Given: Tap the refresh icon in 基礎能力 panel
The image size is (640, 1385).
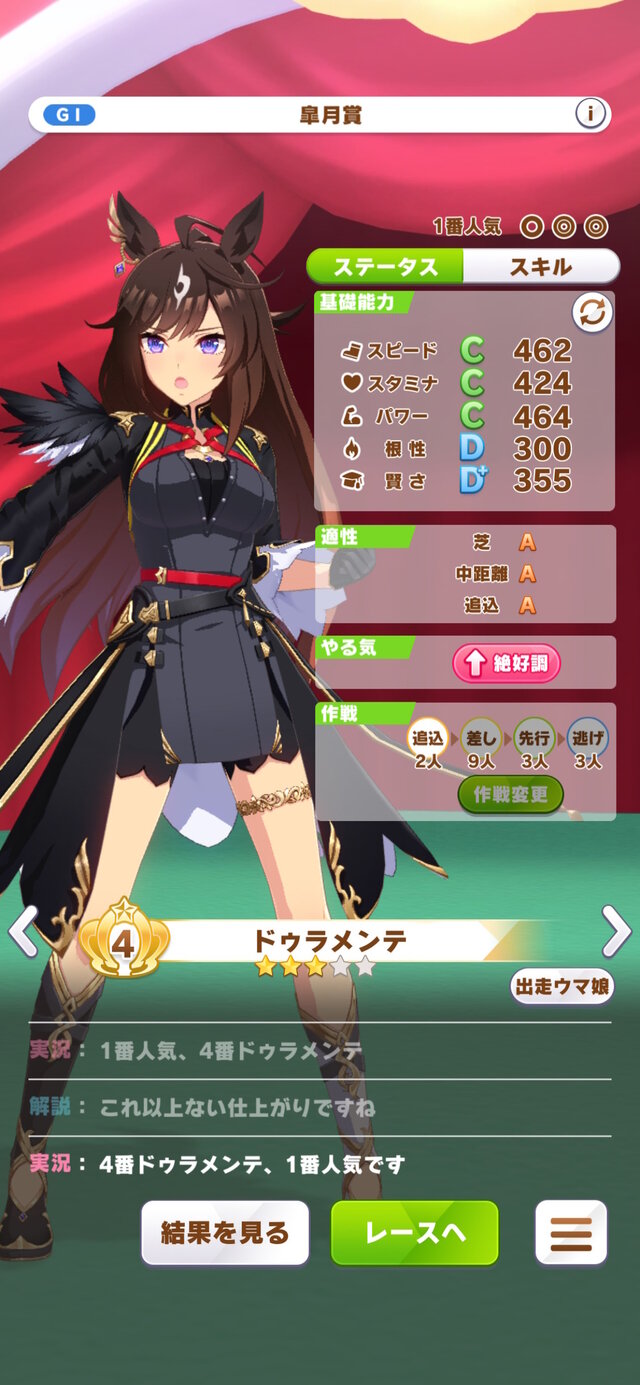Looking at the screenshot, I should [x=592, y=313].
